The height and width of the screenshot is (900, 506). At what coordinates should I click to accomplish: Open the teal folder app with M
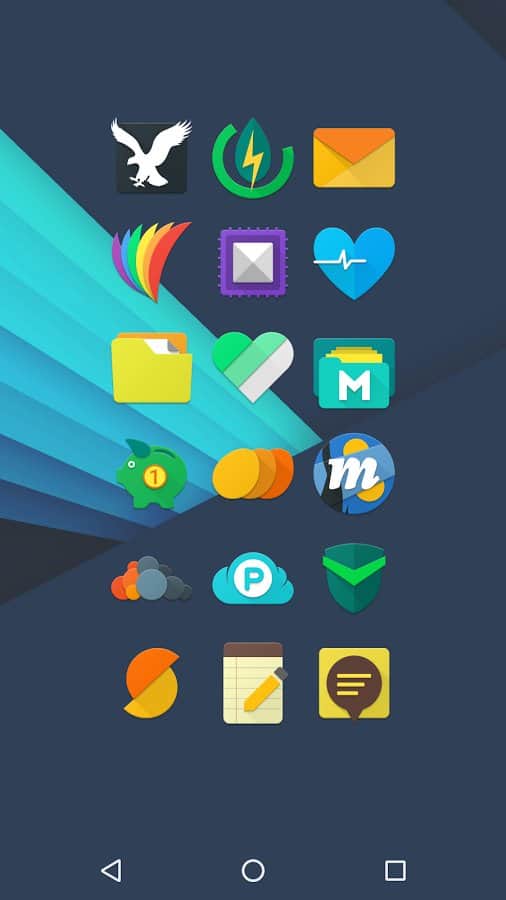354,373
